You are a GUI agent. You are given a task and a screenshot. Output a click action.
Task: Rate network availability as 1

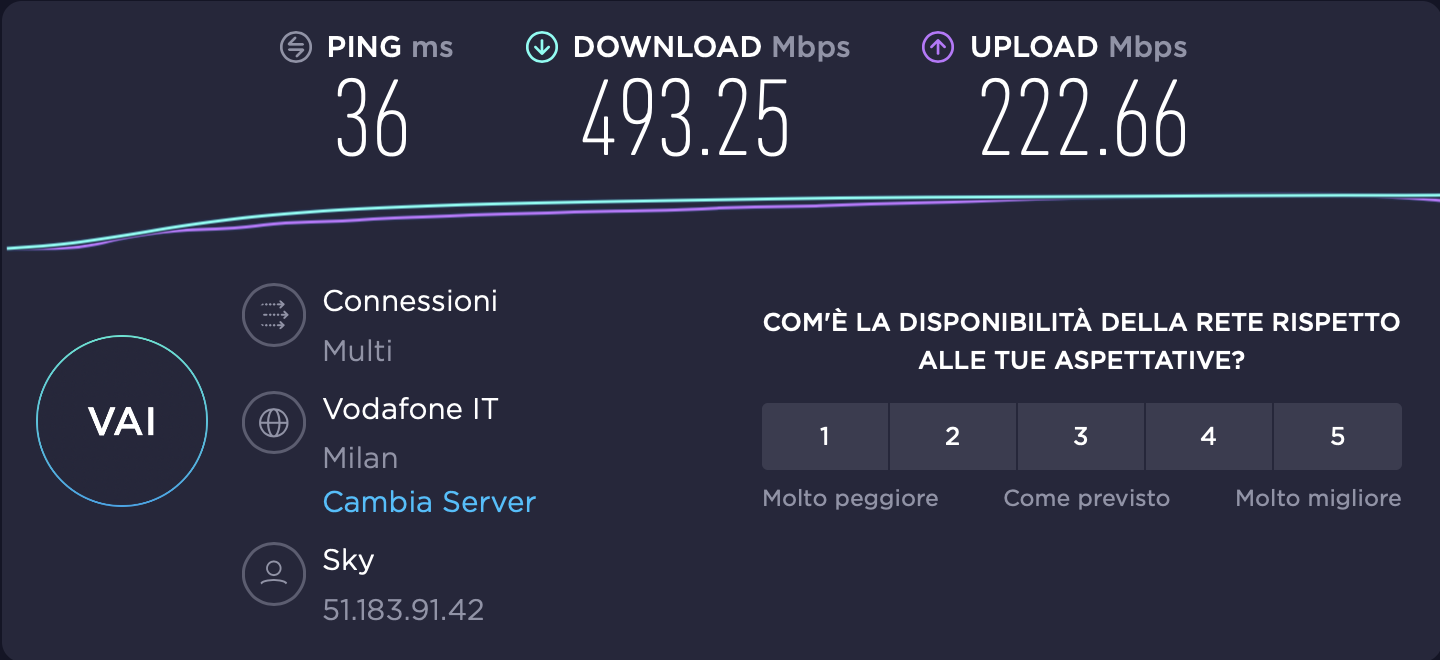(x=824, y=436)
